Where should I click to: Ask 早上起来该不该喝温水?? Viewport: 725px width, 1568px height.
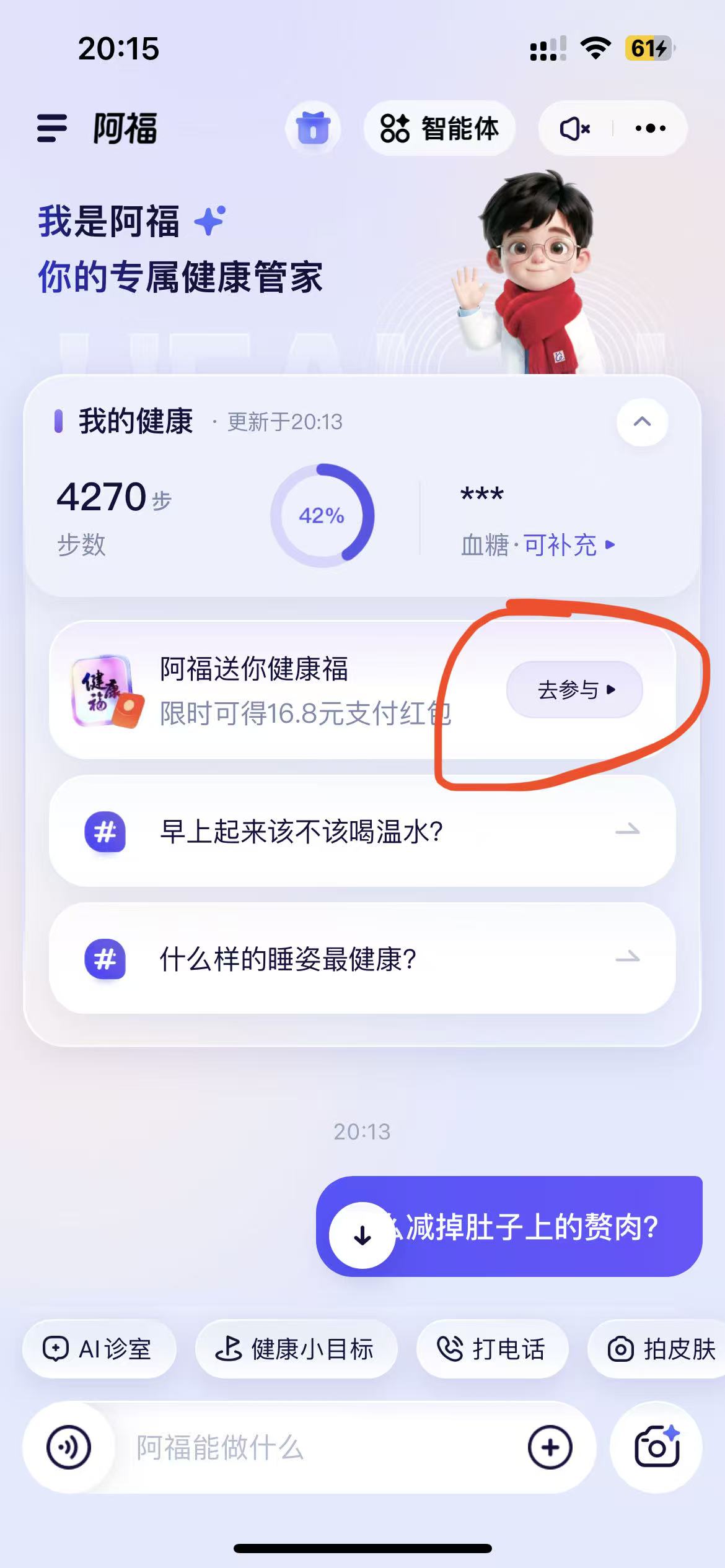tap(362, 831)
